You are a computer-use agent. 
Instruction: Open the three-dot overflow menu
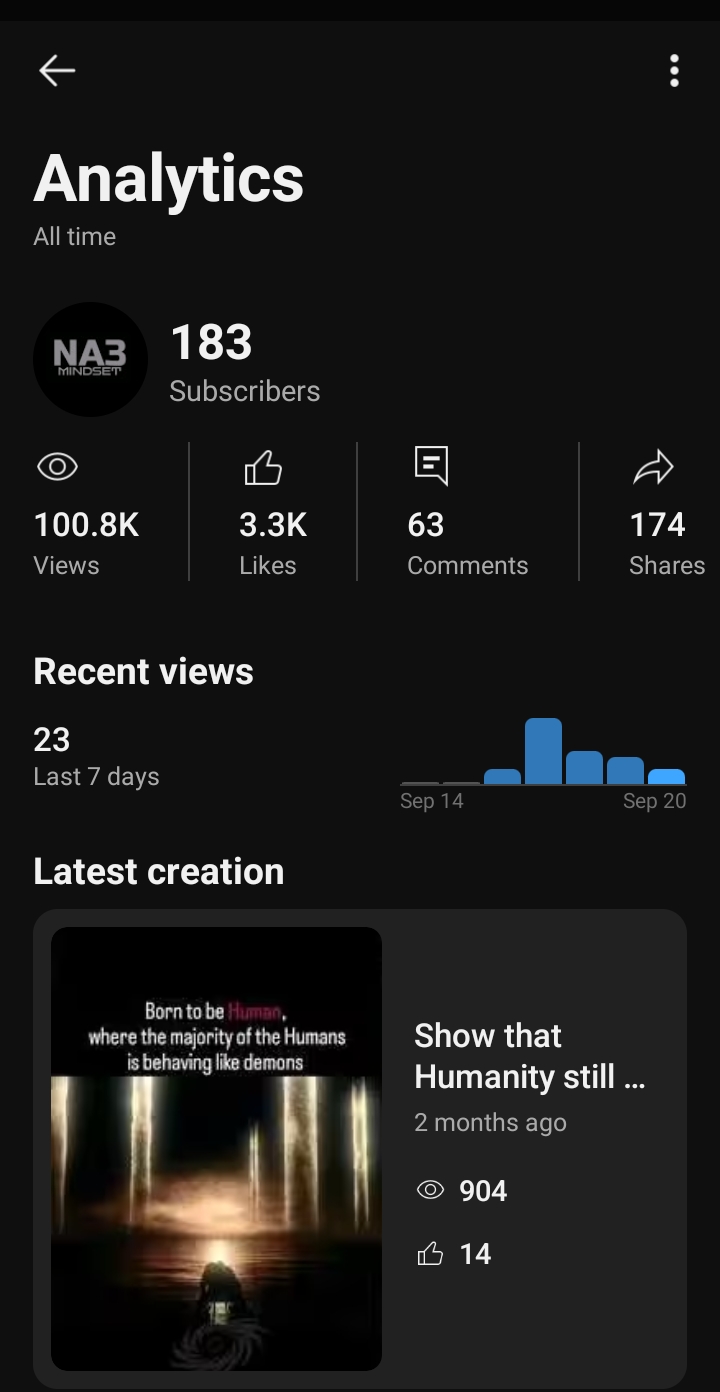(674, 71)
